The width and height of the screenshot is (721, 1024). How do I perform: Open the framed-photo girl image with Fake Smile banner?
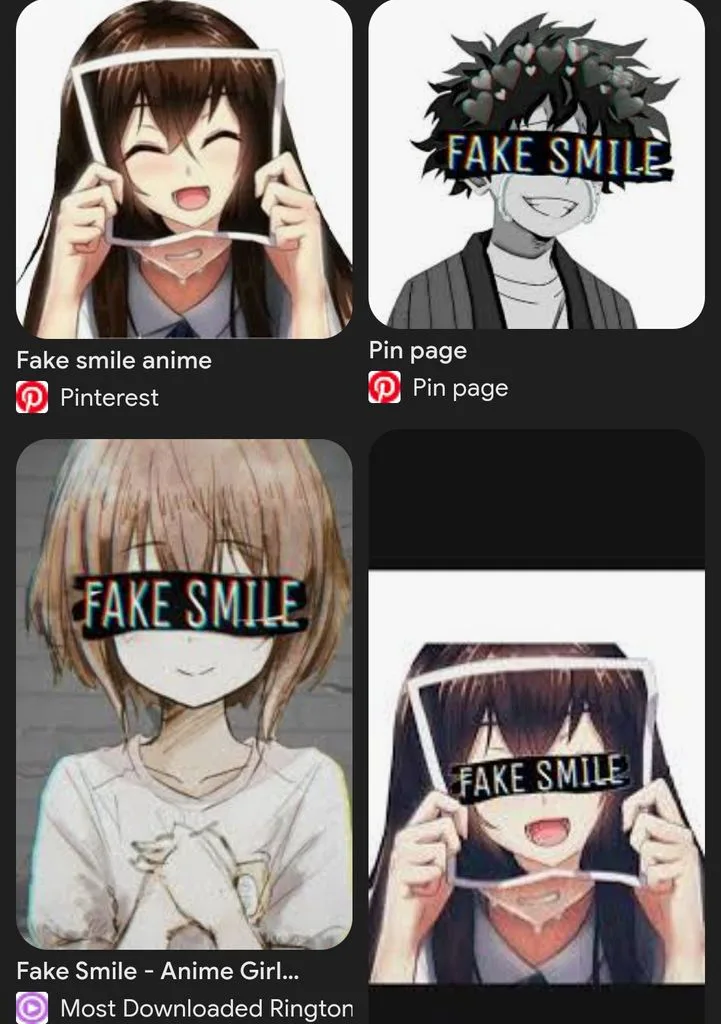tap(536, 776)
